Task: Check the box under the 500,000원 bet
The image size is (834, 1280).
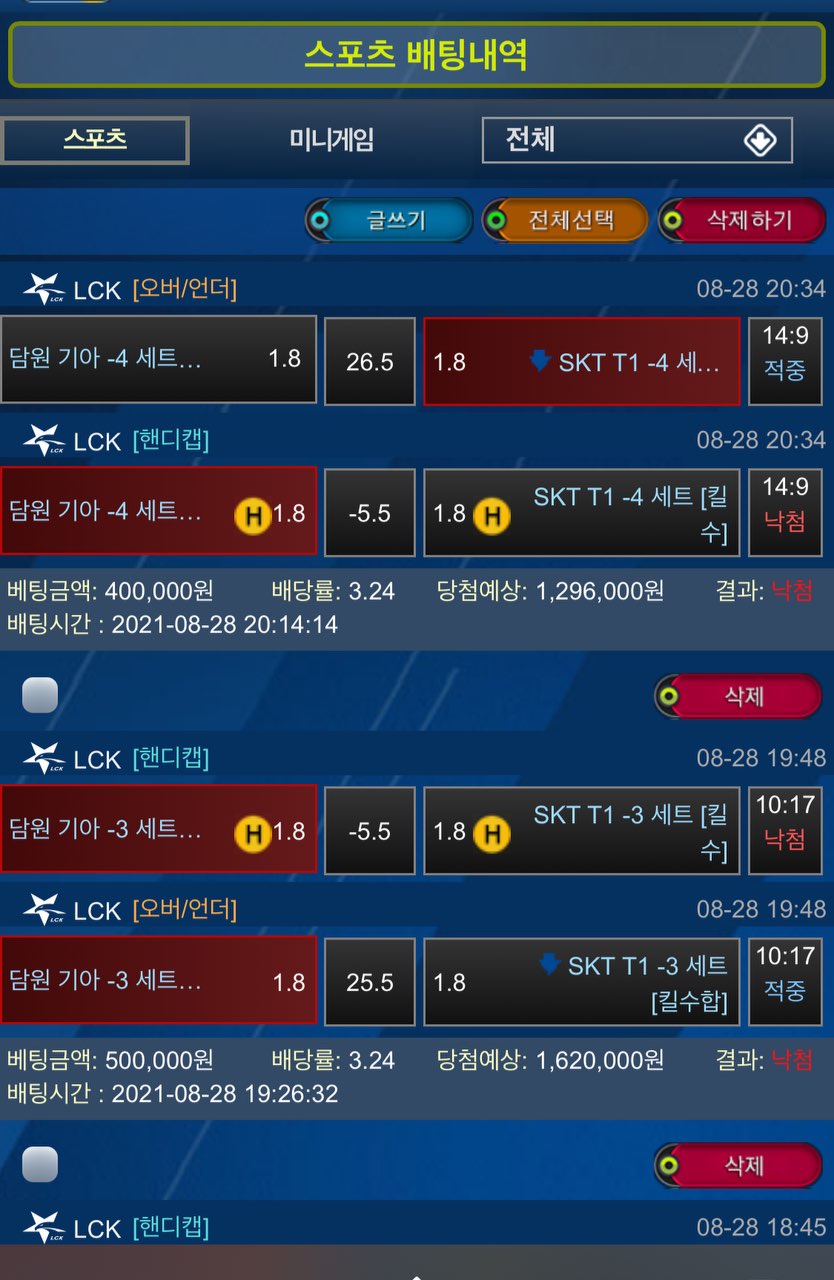Action: click(40, 1164)
